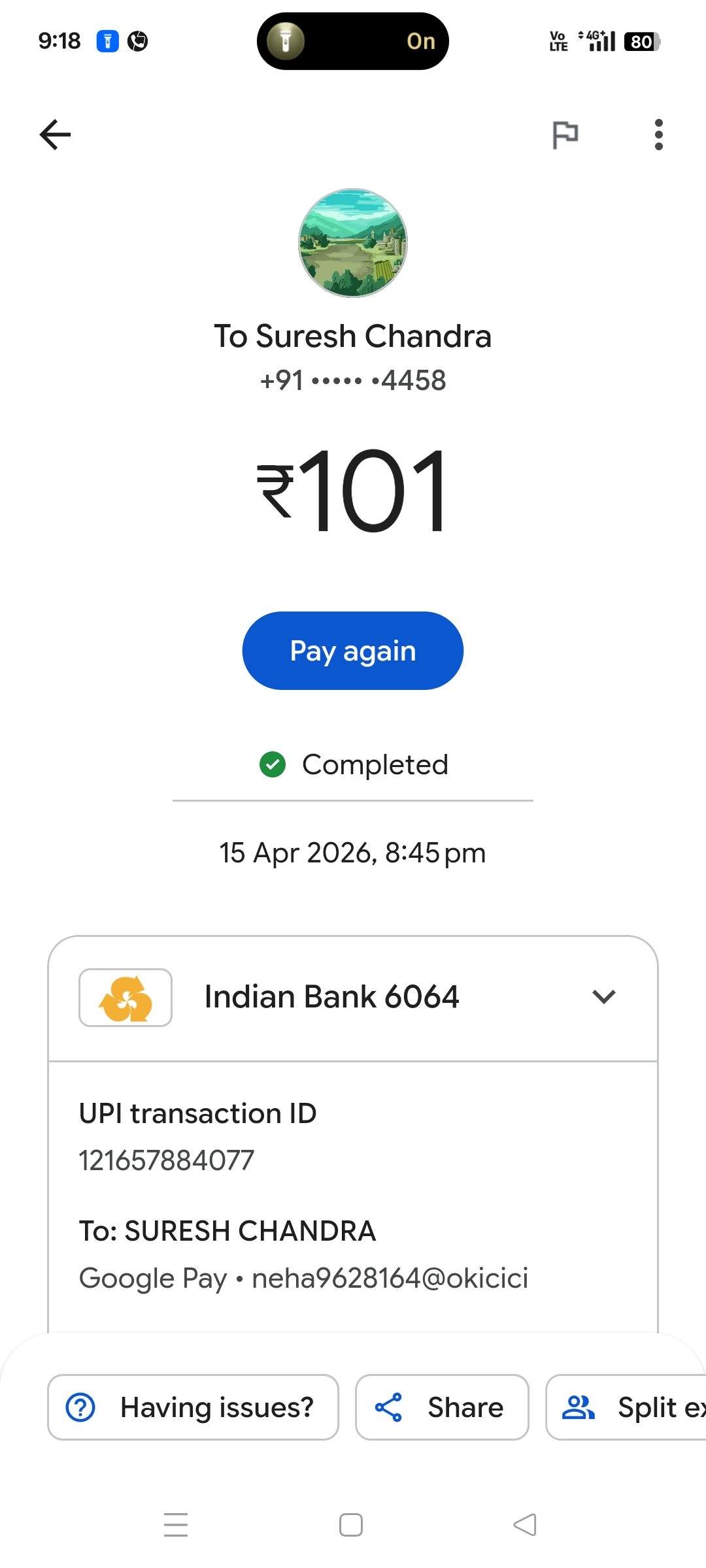Tap Pay again button
This screenshot has height=1568, width=706.
pyautogui.click(x=353, y=651)
